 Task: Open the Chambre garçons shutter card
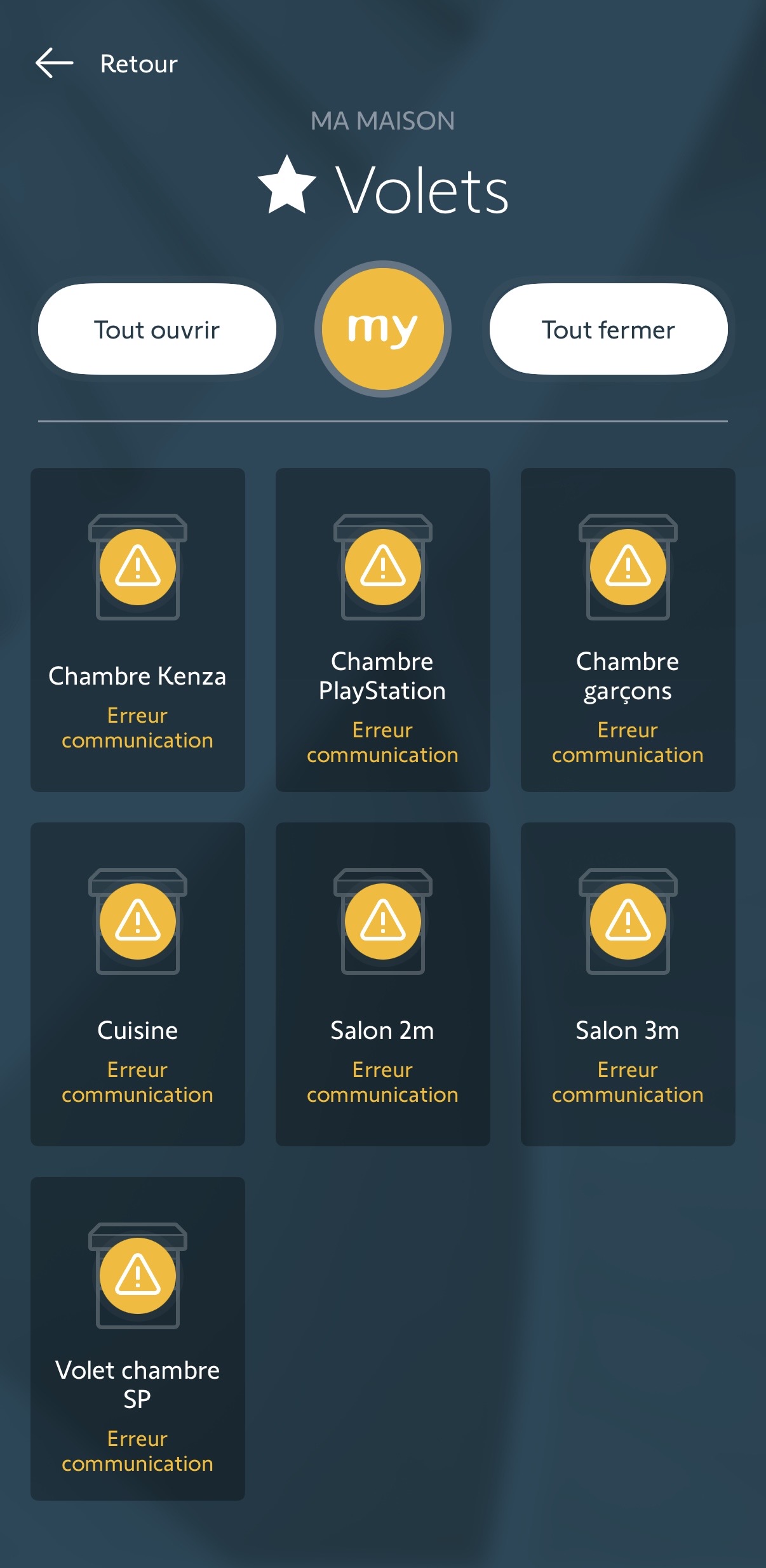pyautogui.click(x=628, y=629)
